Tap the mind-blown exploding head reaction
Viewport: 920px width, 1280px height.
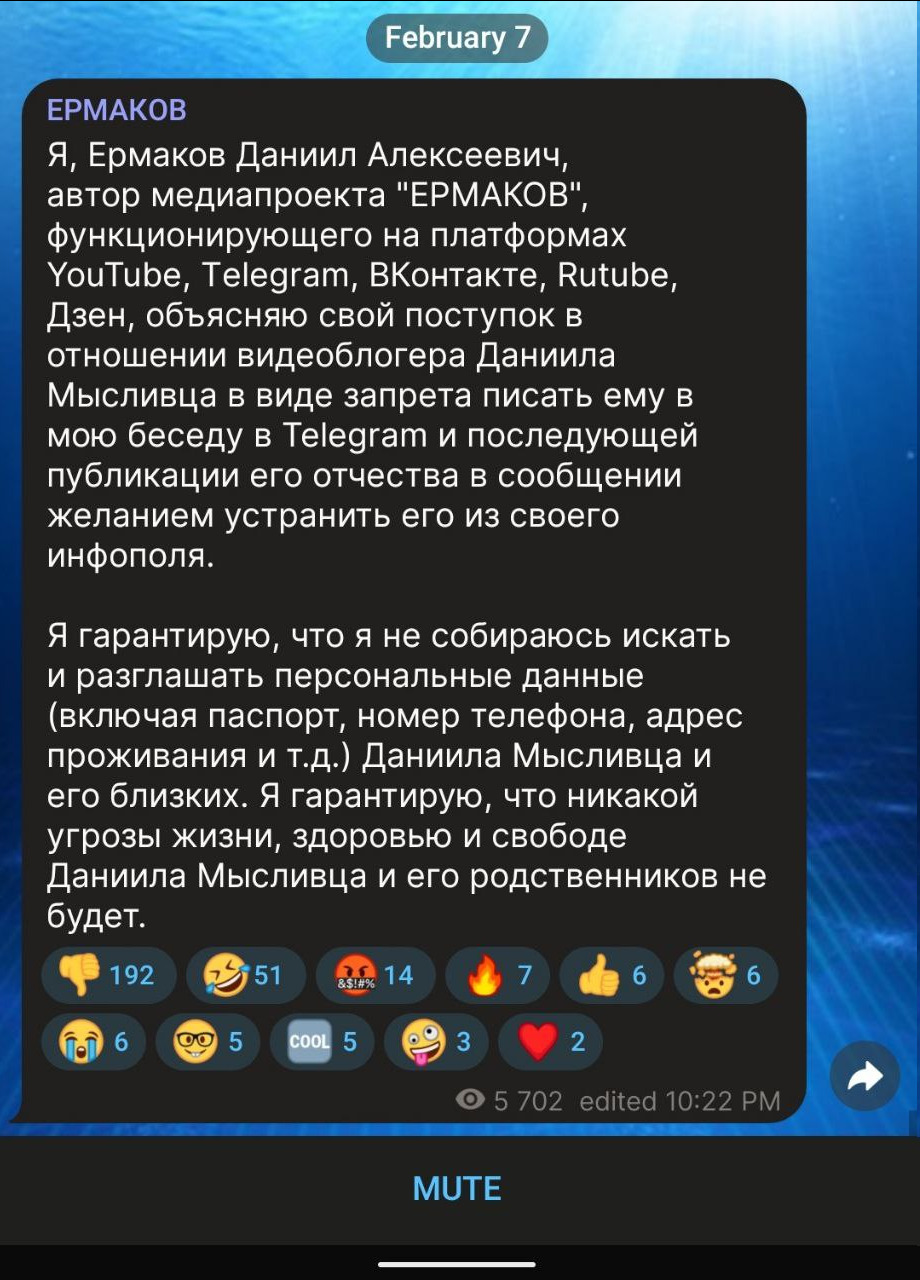click(725, 975)
